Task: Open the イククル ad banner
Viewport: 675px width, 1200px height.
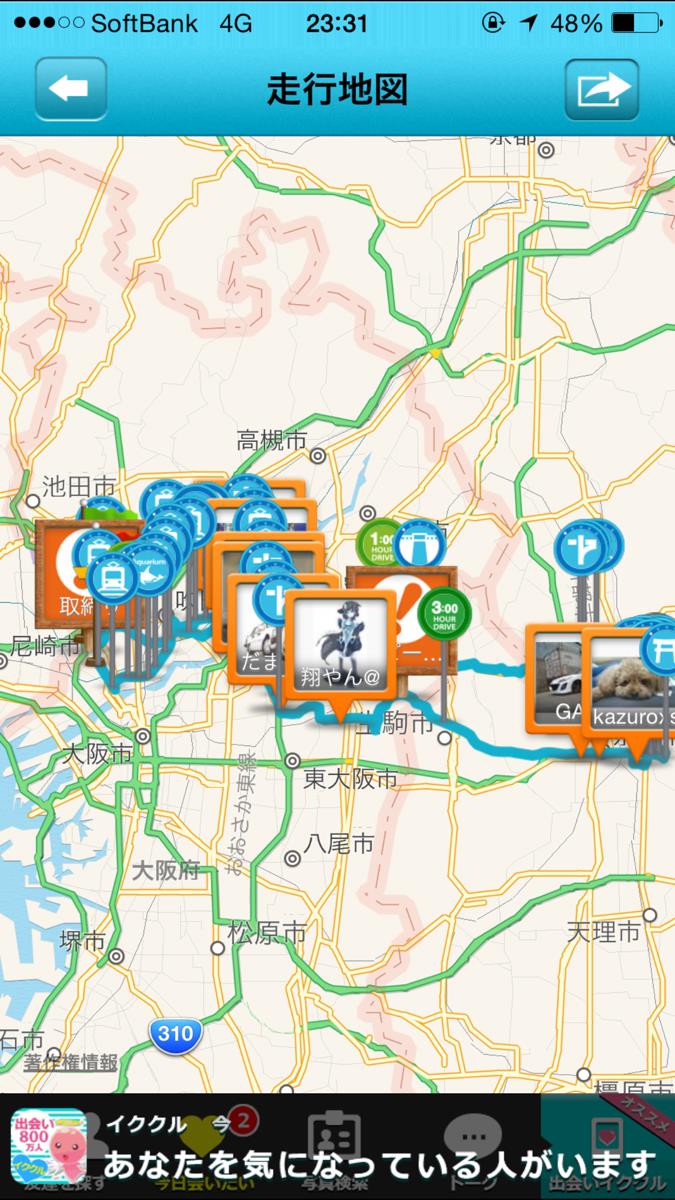Action: click(x=337, y=1147)
